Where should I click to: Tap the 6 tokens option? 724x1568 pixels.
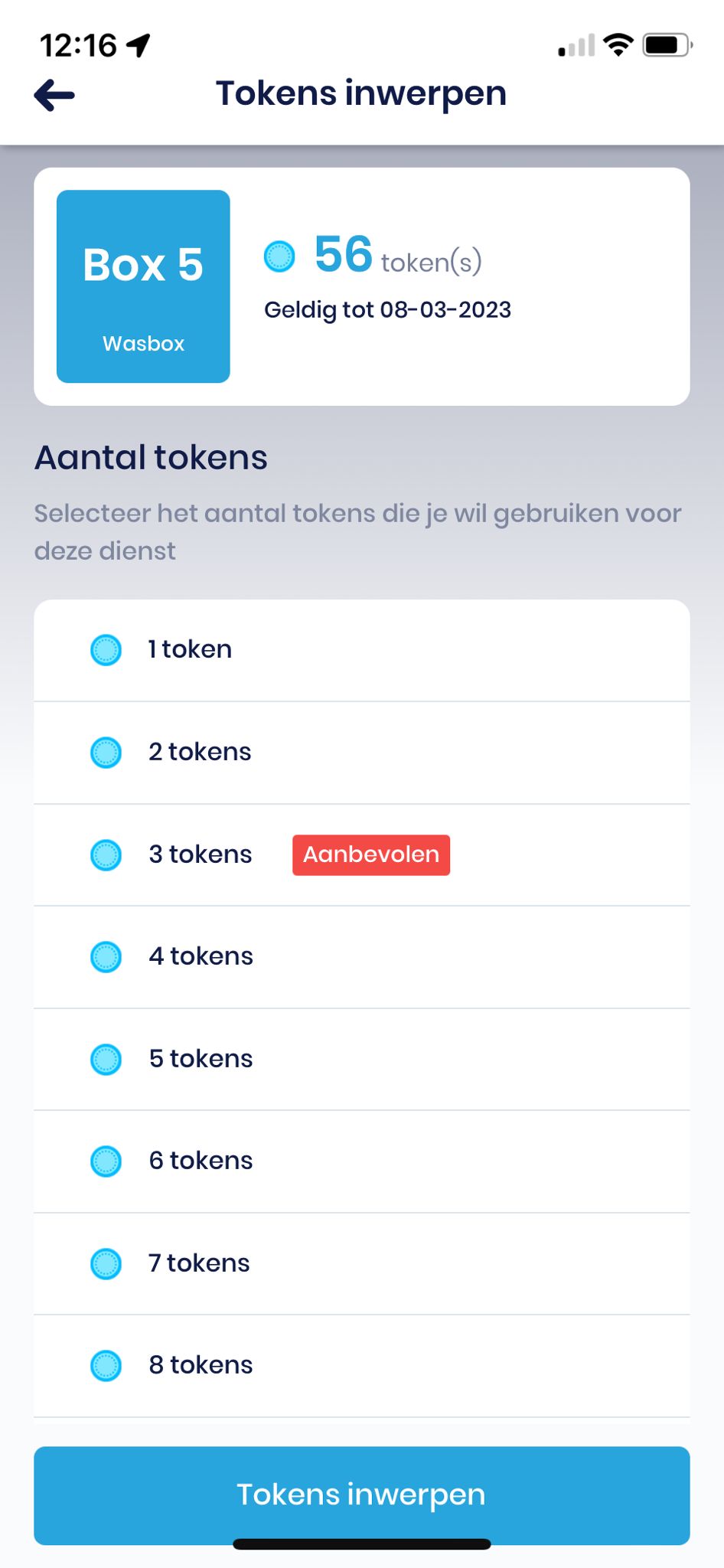pyautogui.click(x=362, y=1161)
